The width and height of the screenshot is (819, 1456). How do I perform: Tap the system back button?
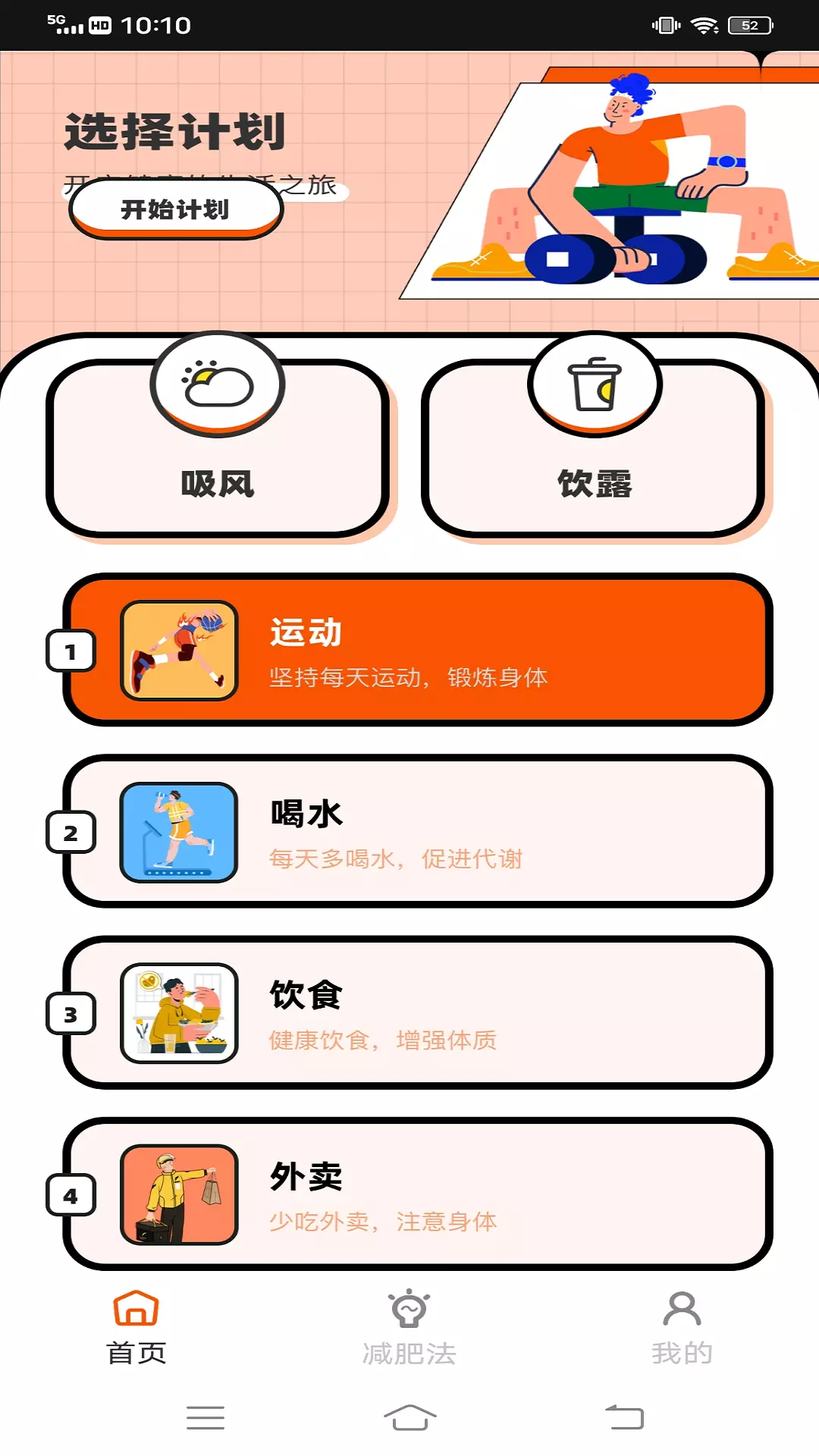point(624,1417)
